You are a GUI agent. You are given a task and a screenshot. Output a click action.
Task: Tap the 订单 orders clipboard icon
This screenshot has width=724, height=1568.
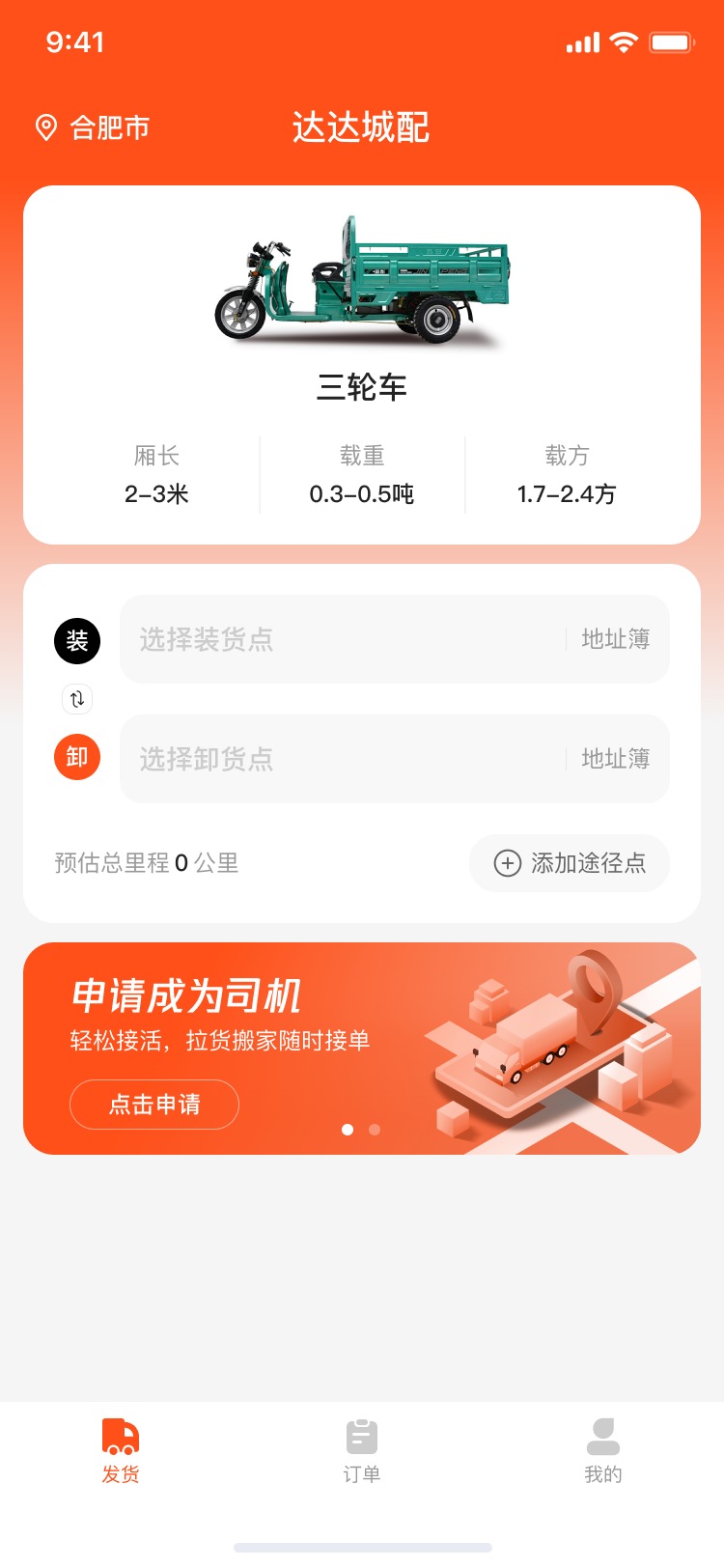point(361,1439)
